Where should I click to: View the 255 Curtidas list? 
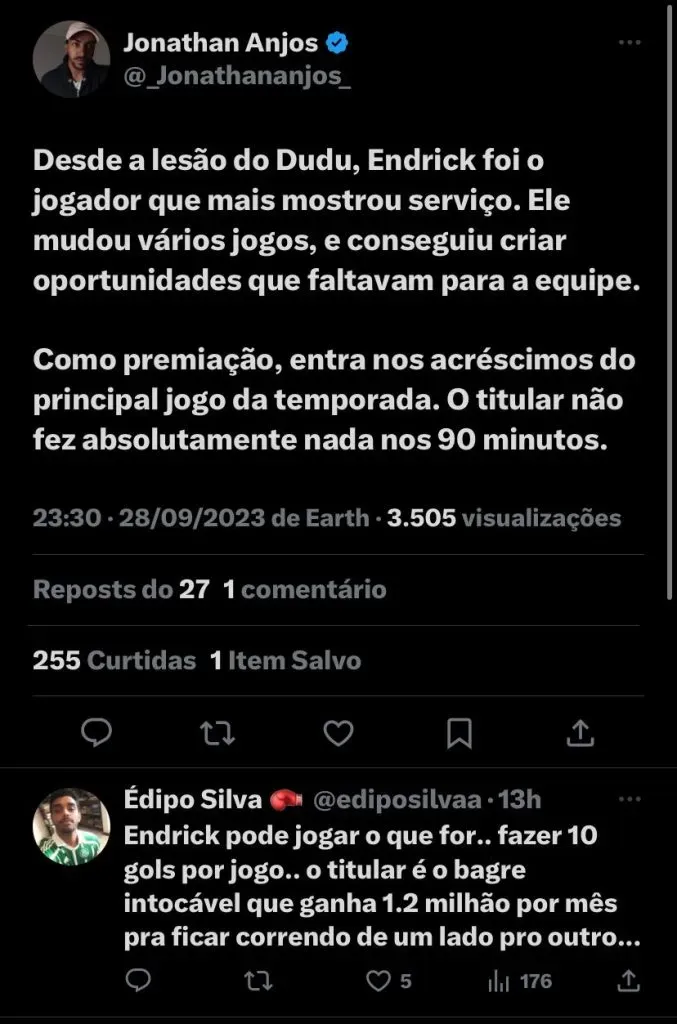(x=114, y=661)
